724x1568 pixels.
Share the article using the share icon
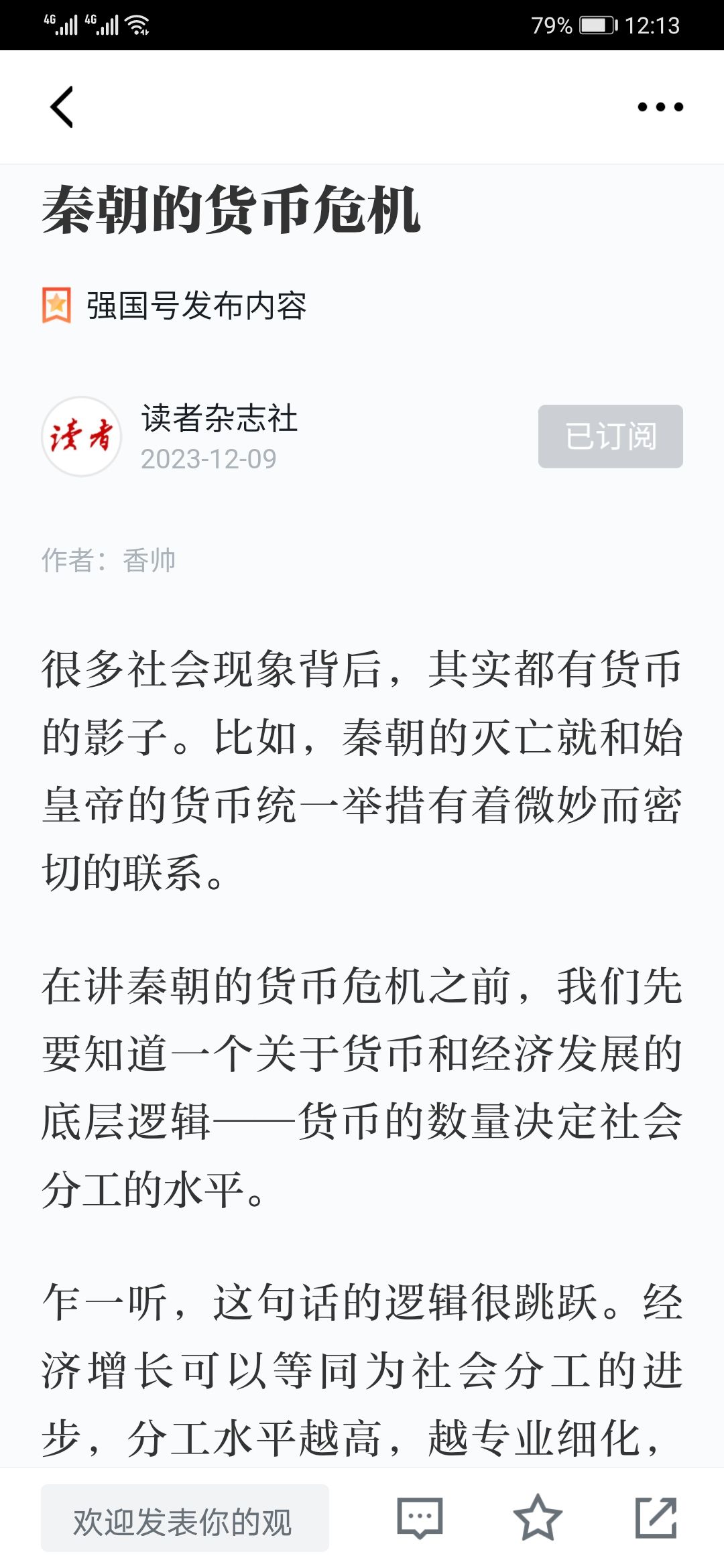[656, 1517]
